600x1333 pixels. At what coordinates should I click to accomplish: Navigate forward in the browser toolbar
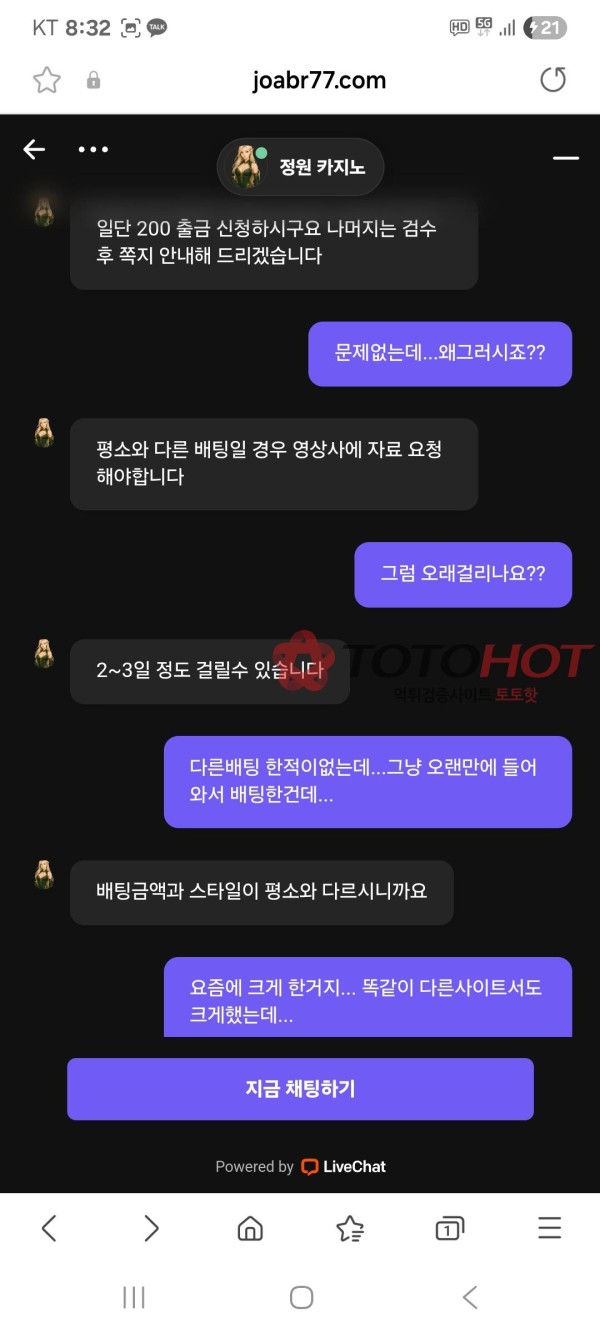pos(151,1228)
